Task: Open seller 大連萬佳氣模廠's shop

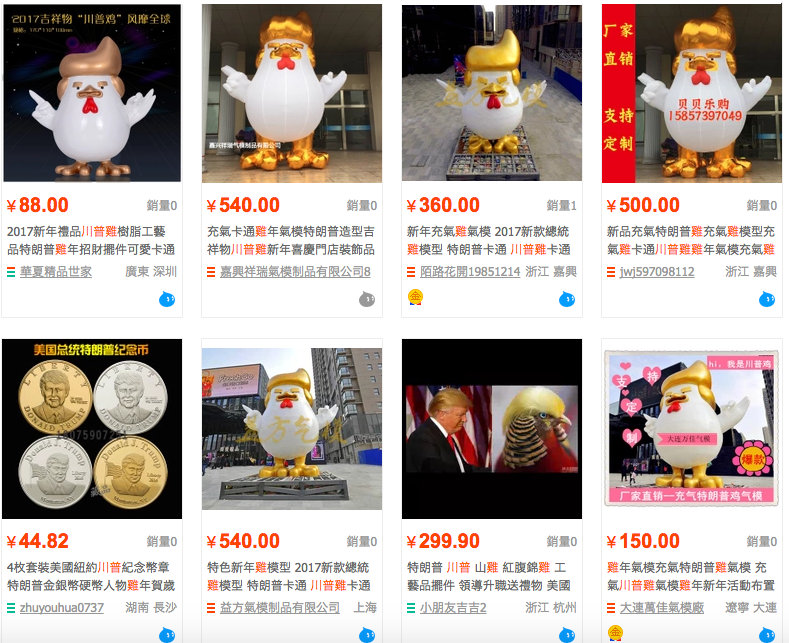Action: pos(661,607)
